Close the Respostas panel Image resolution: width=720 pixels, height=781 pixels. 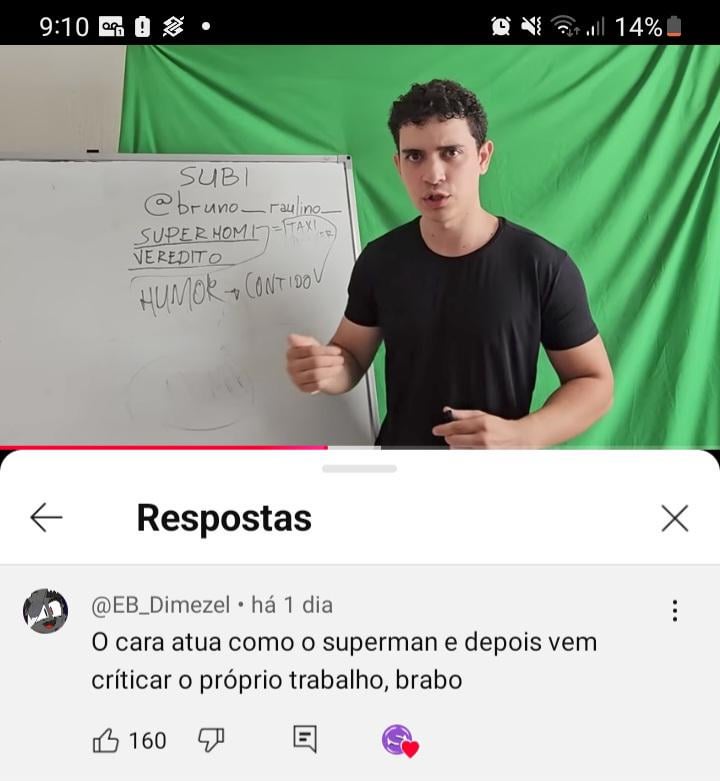pyautogui.click(x=675, y=518)
